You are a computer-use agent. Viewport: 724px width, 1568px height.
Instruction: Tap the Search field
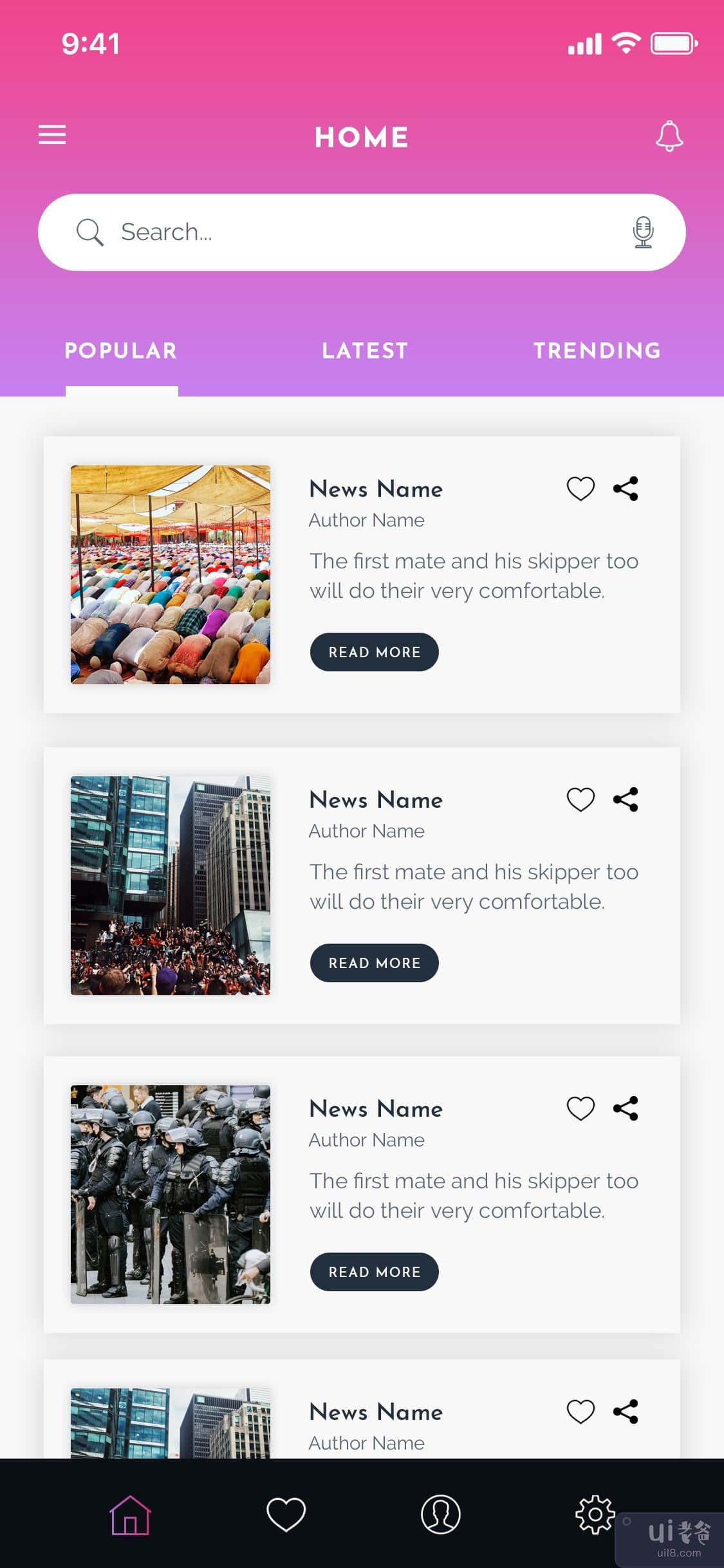348,232
